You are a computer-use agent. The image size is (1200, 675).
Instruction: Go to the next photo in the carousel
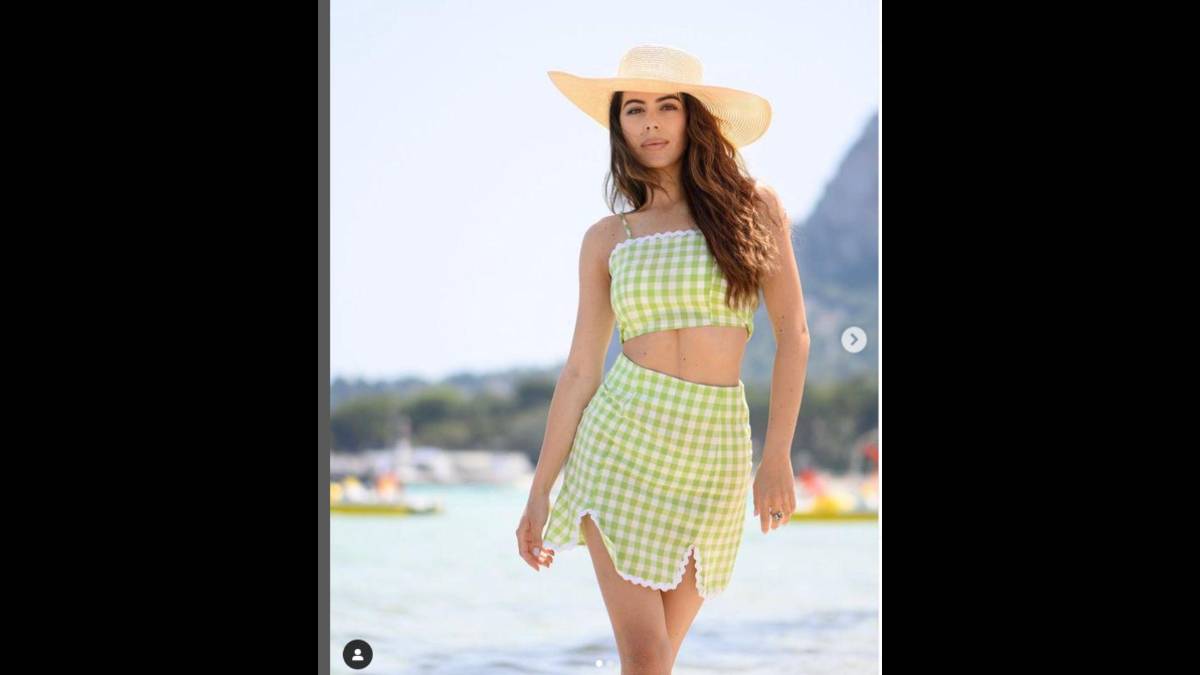pyautogui.click(x=853, y=340)
